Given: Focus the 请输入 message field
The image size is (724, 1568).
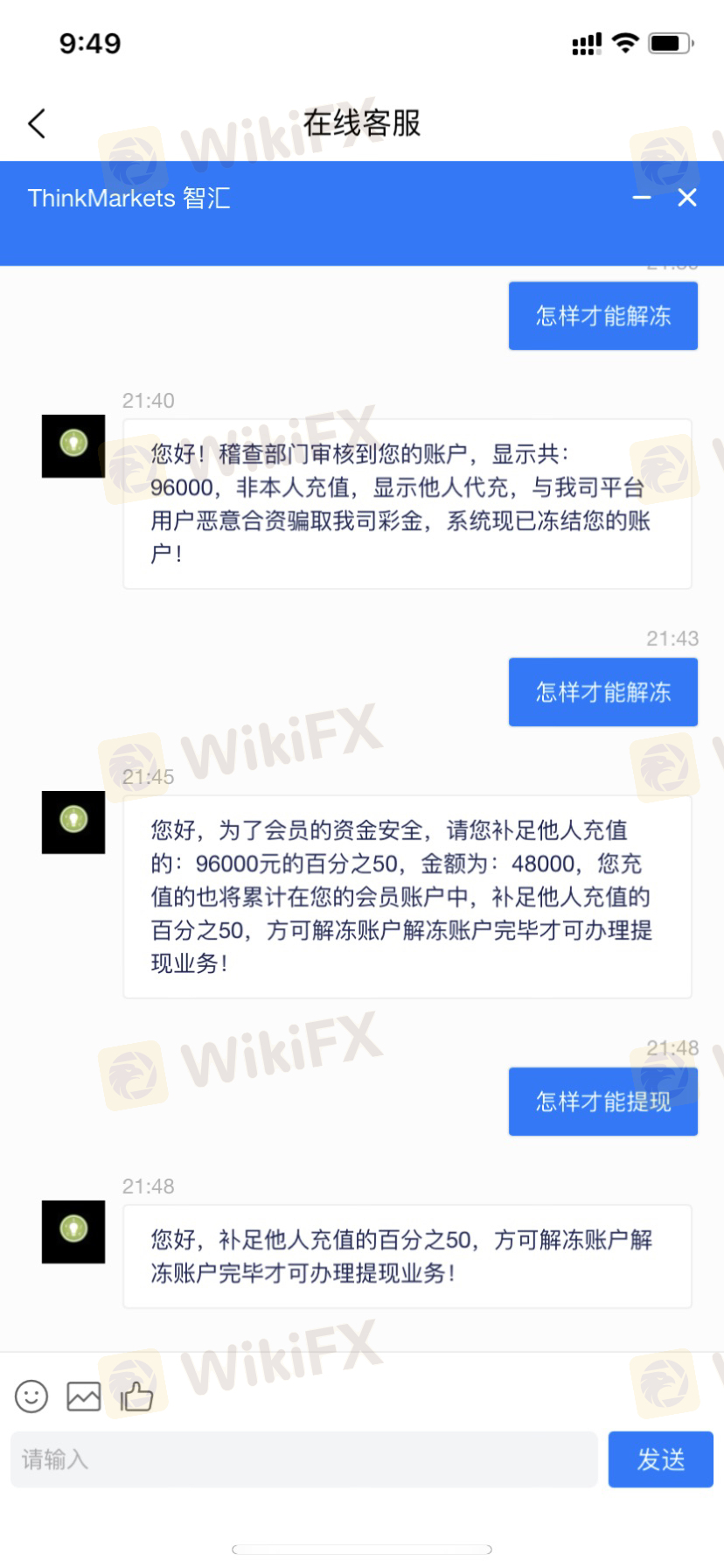Looking at the screenshot, I should coord(303,1459).
